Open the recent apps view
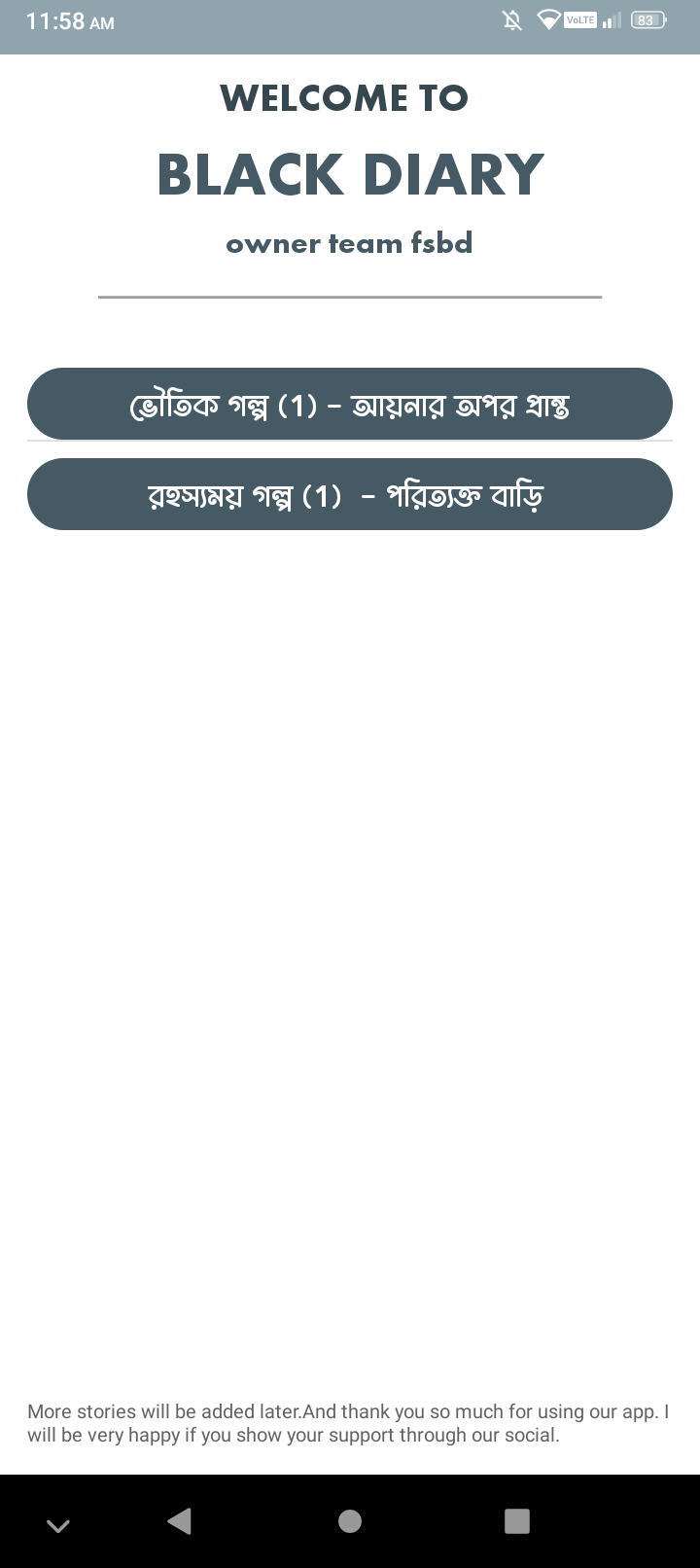Viewport: 700px width, 1568px height. coord(517,1521)
